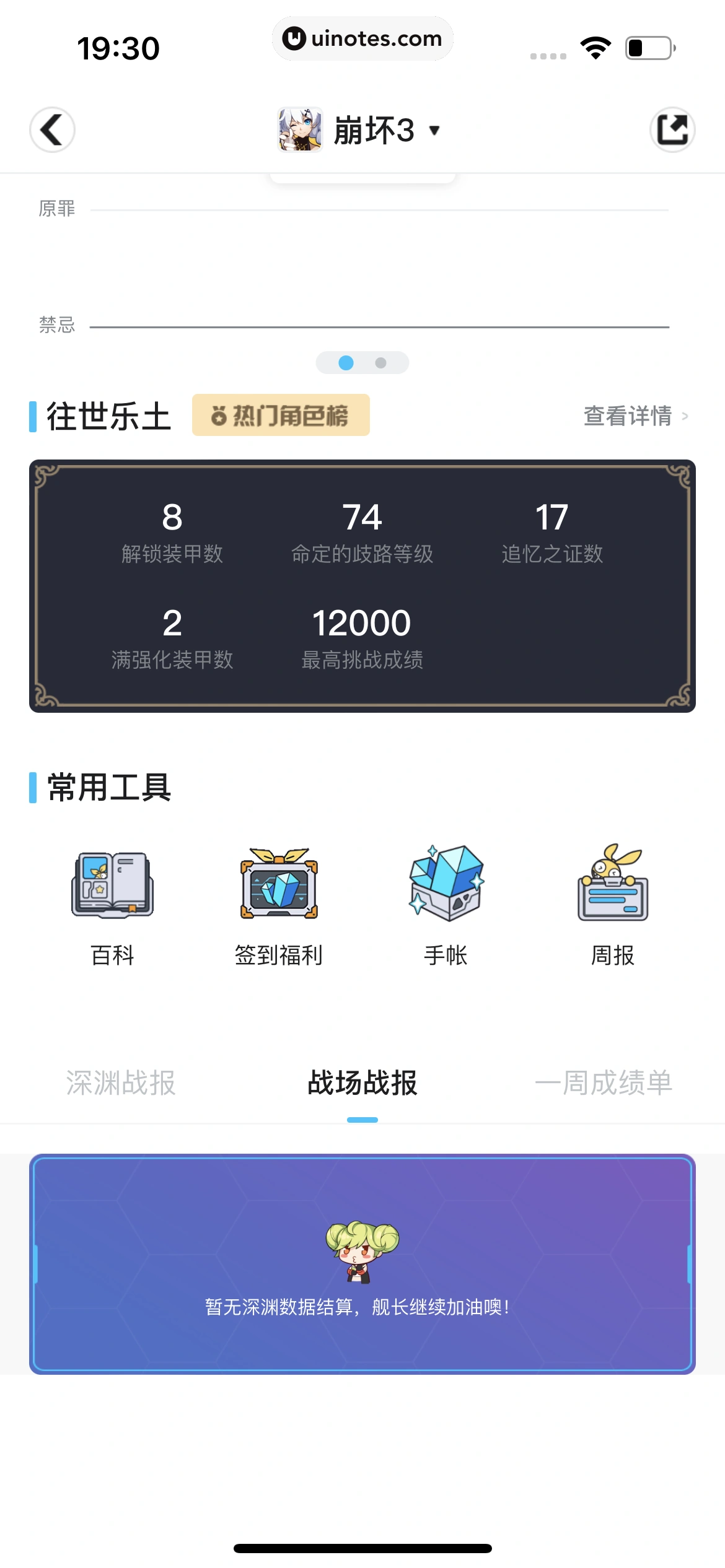
Task: Switch to the 一周成绩单 tab
Action: click(604, 1083)
